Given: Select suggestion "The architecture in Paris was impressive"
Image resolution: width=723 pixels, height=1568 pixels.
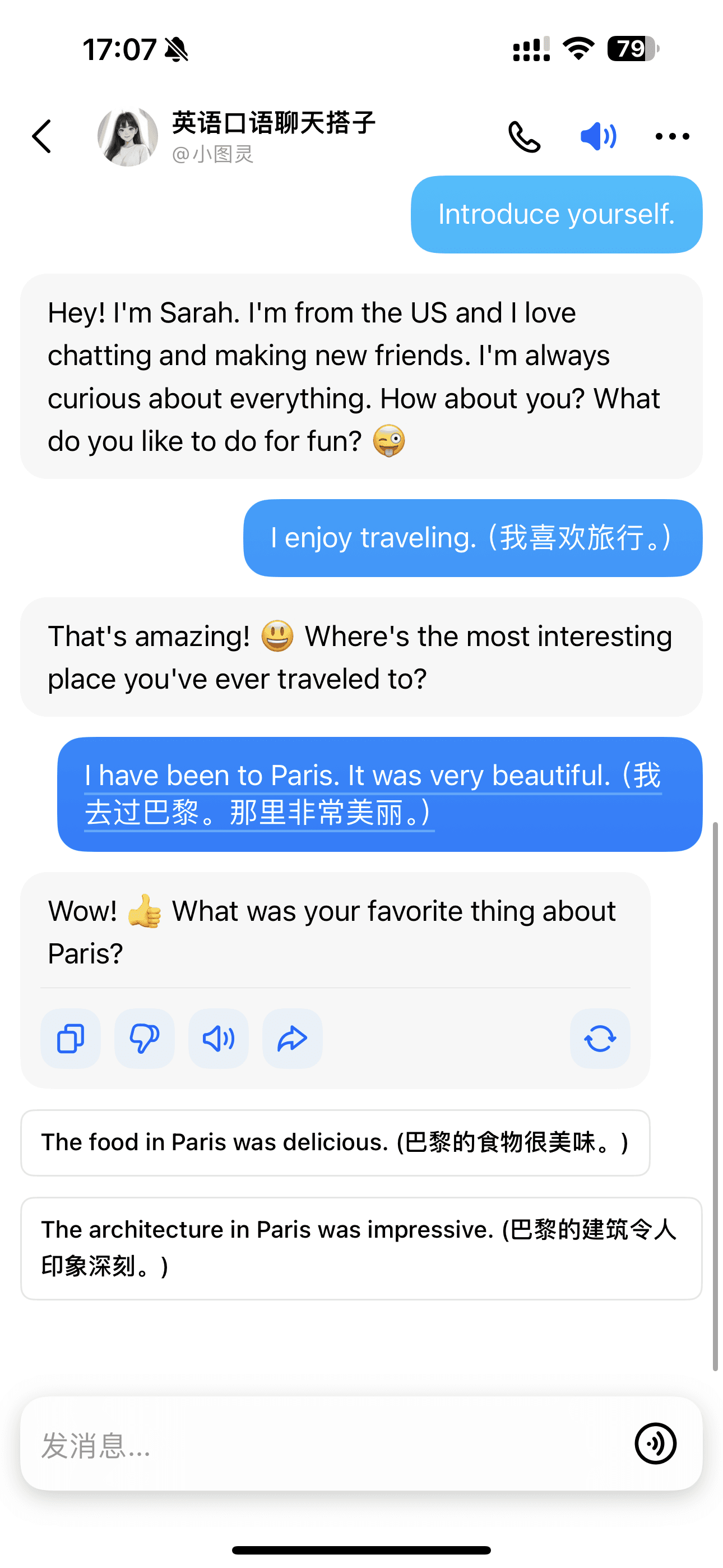Looking at the screenshot, I should pyautogui.click(x=360, y=1248).
